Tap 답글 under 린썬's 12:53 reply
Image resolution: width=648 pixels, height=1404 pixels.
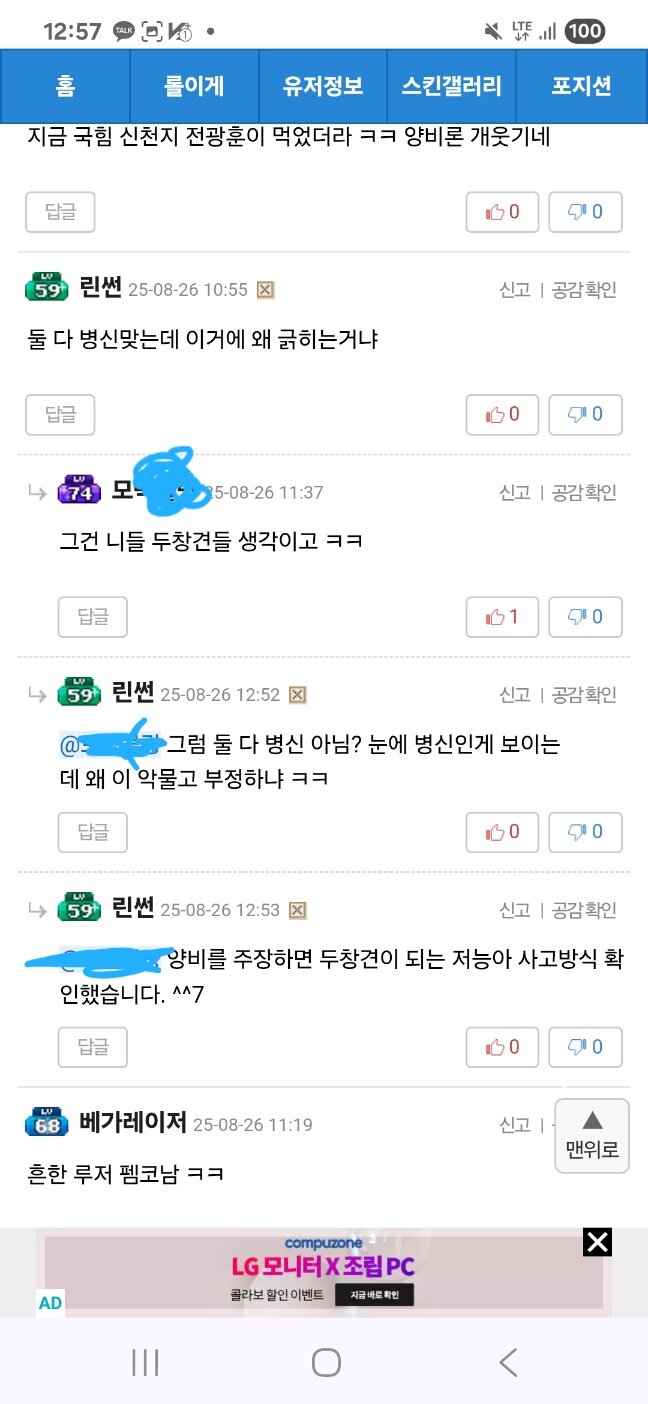(x=93, y=1047)
